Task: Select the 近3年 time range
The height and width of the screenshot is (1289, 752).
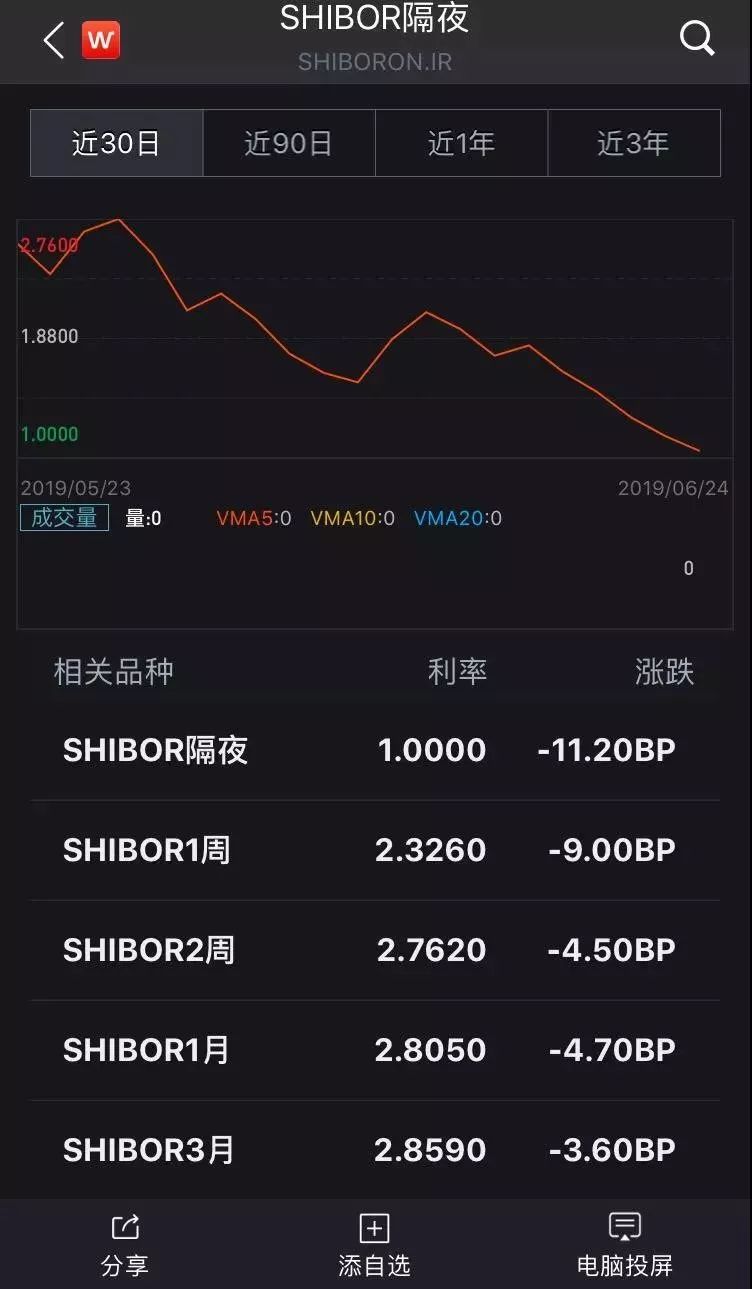Action: click(634, 143)
